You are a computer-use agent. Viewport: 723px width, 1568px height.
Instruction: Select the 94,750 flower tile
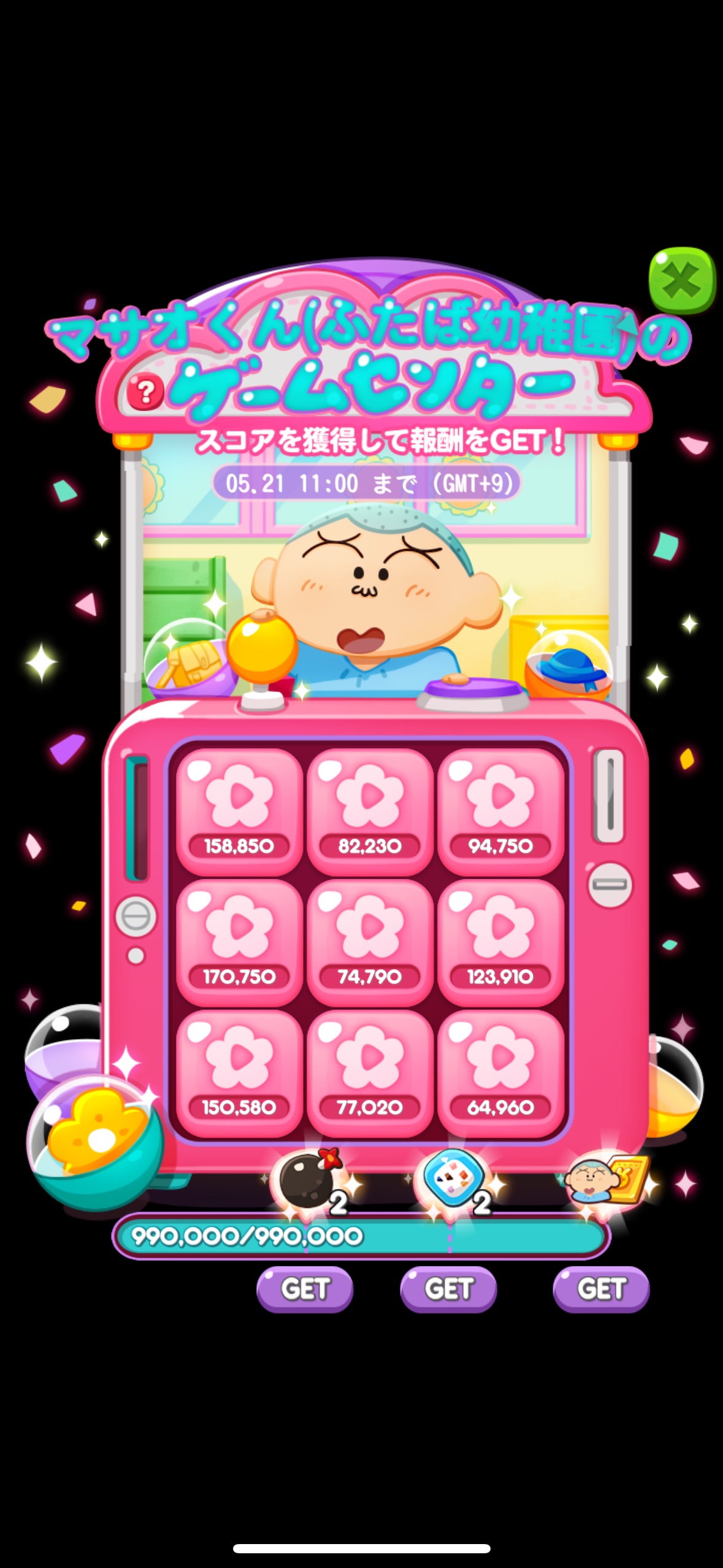point(500,811)
